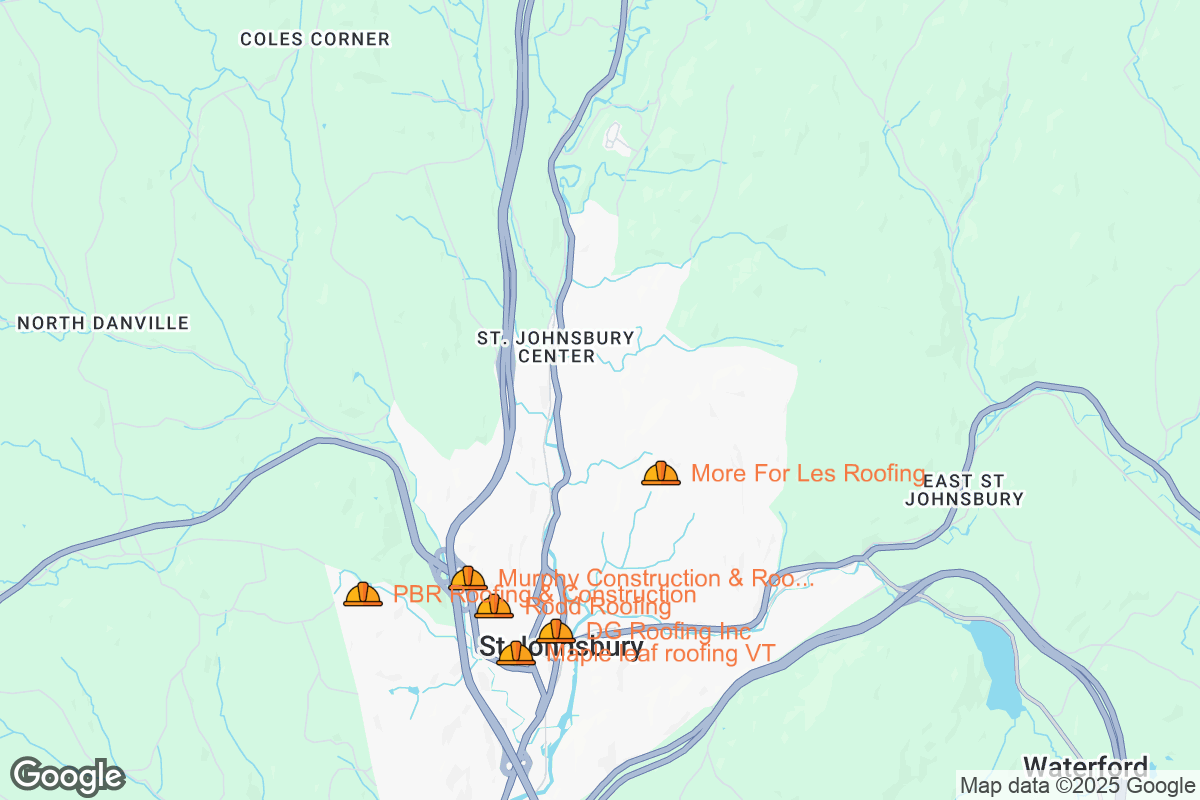Open the Rodd Roofing map pin
Screen dimensions: 1200x800
pos(494,606)
